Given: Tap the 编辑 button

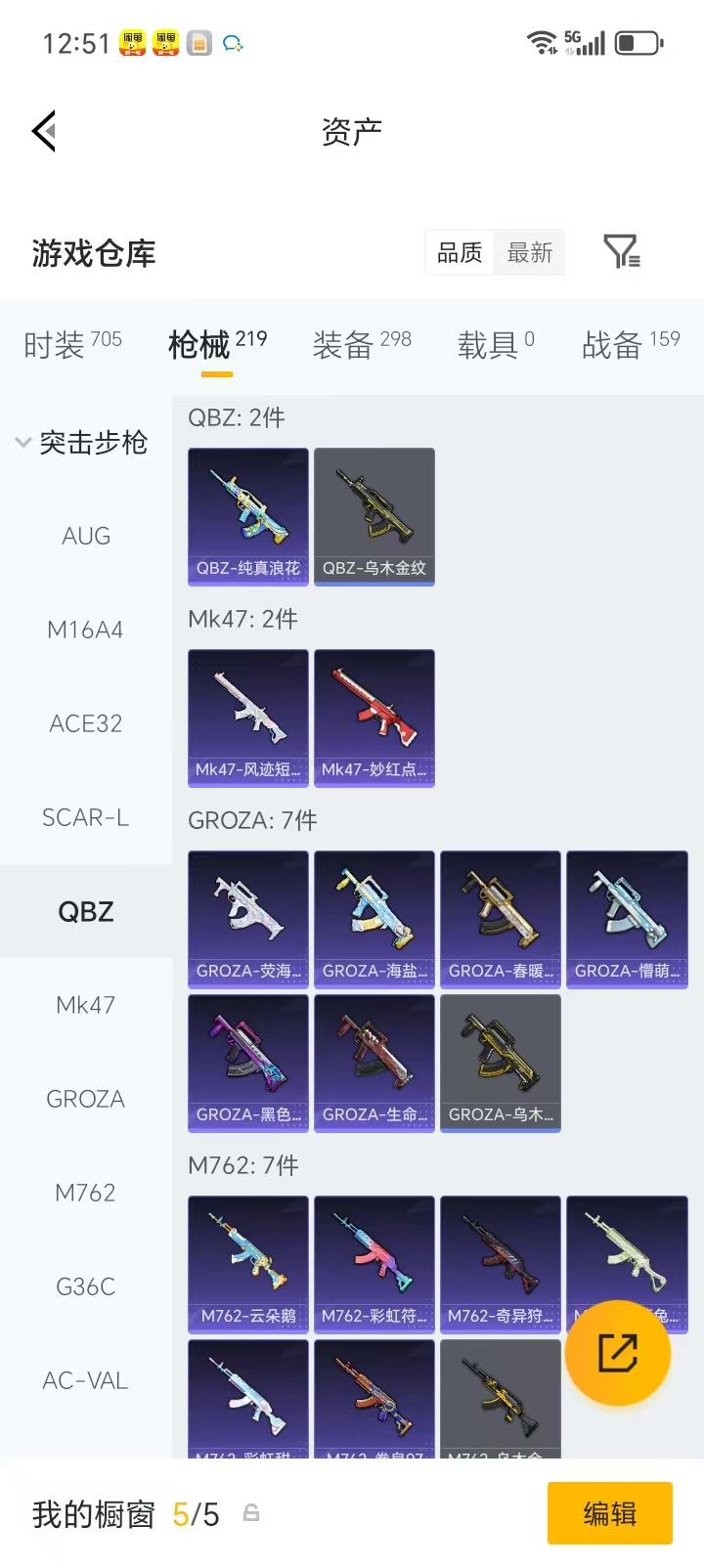Looking at the screenshot, I should pyautogui.click(x=609, y=1513).
